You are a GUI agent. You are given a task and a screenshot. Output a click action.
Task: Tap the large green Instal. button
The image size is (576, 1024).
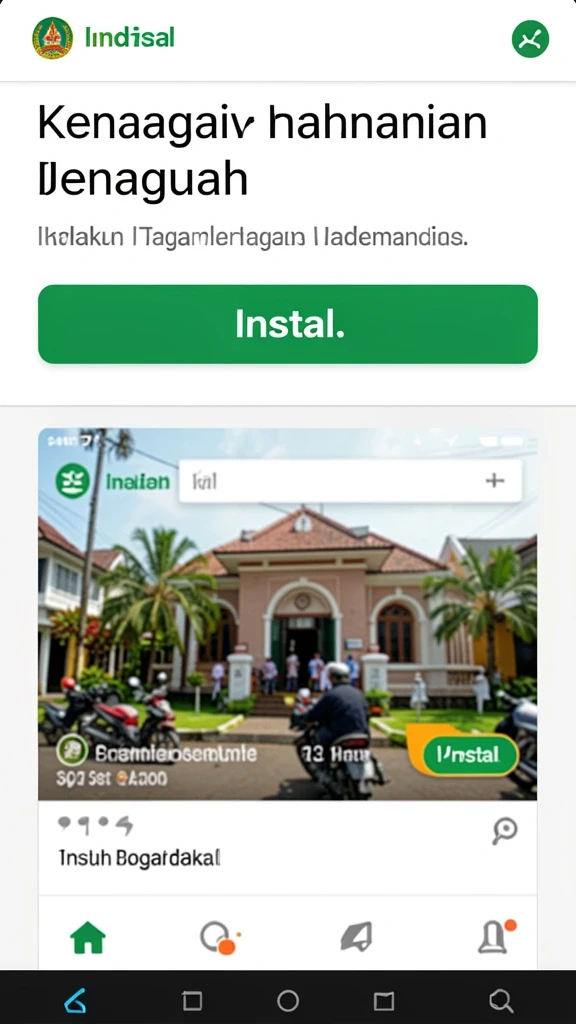click(288, 324)
